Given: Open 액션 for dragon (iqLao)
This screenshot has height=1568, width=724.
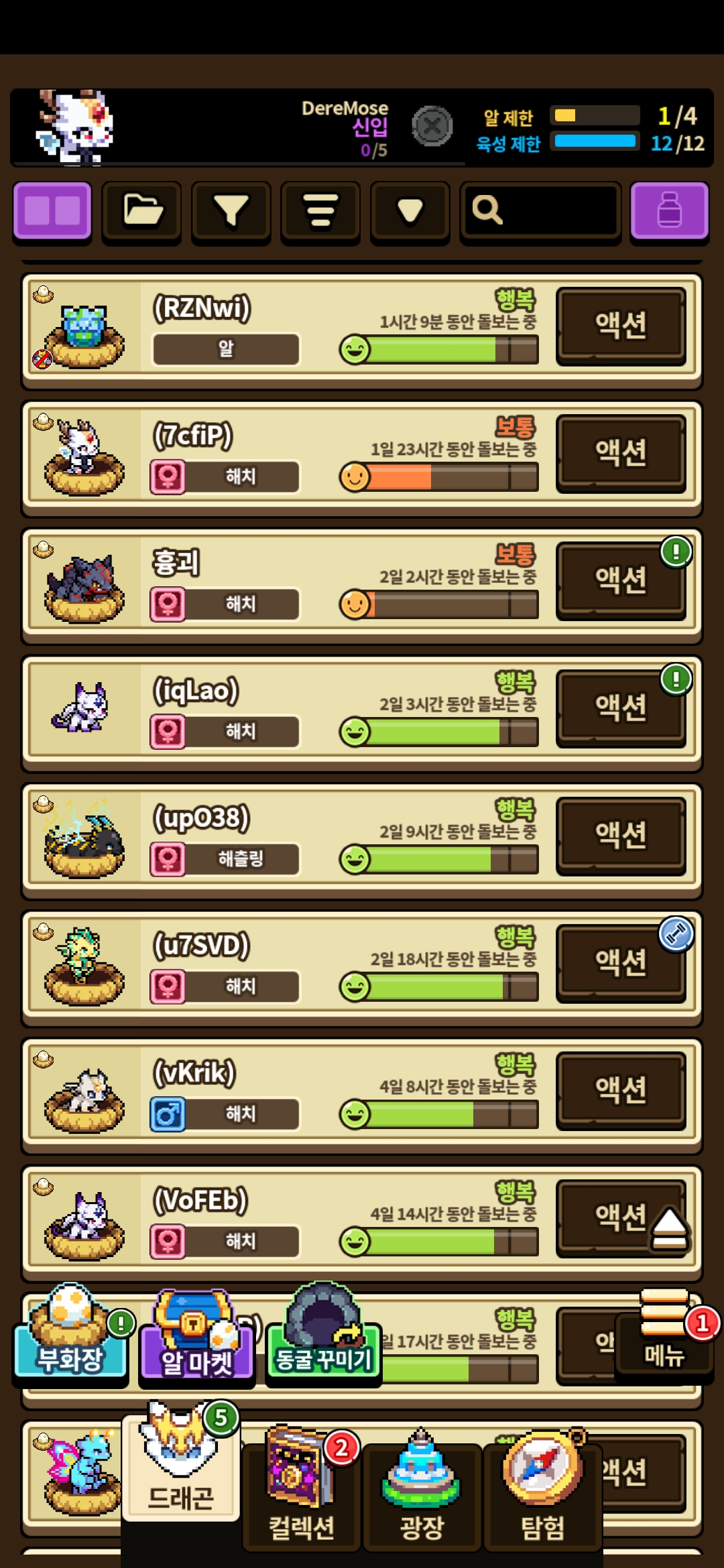Looking at the screenshot, I should pos(621,708).
